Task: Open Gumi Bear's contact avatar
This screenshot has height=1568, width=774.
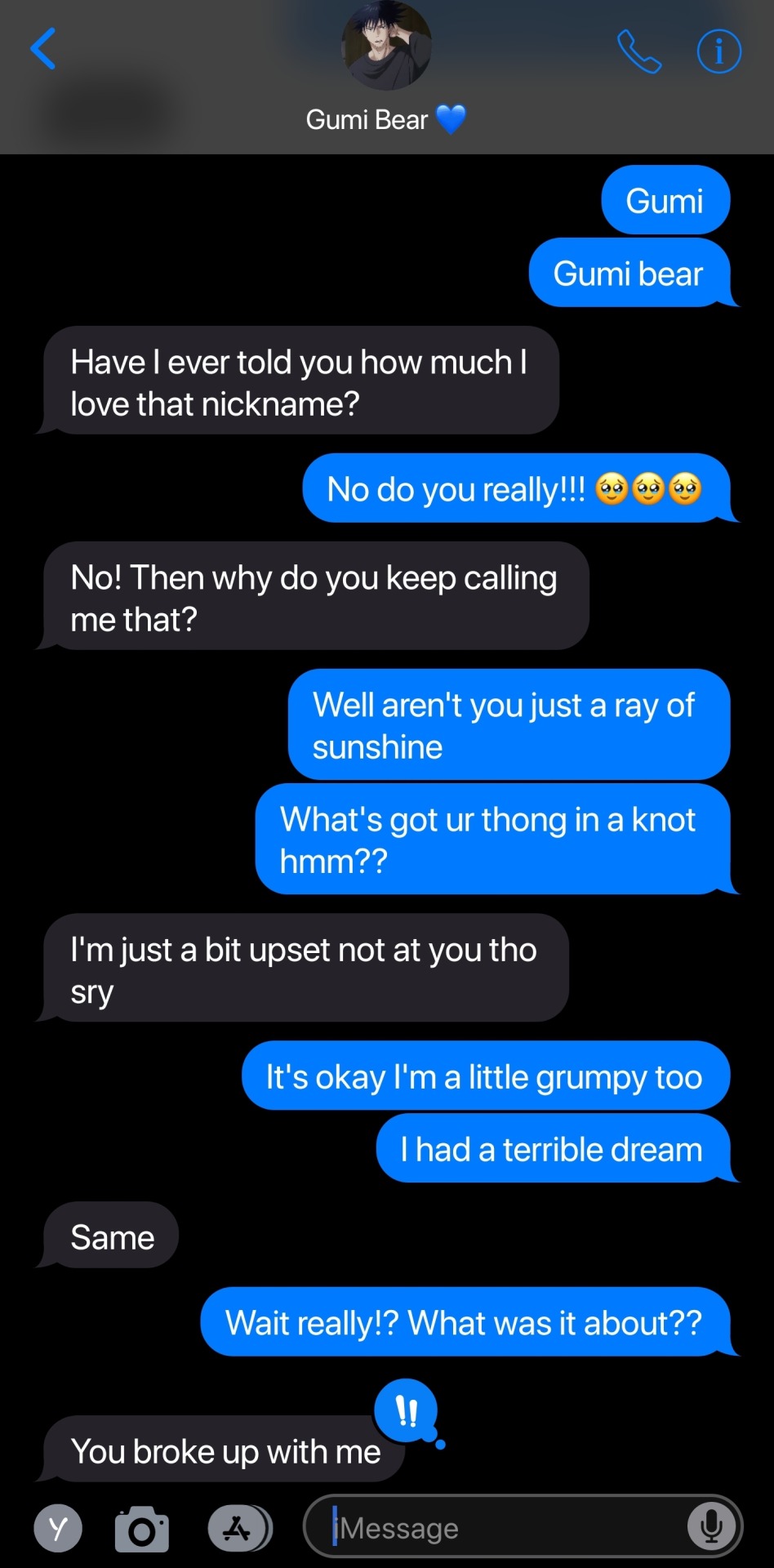Action: coord(386,47)
